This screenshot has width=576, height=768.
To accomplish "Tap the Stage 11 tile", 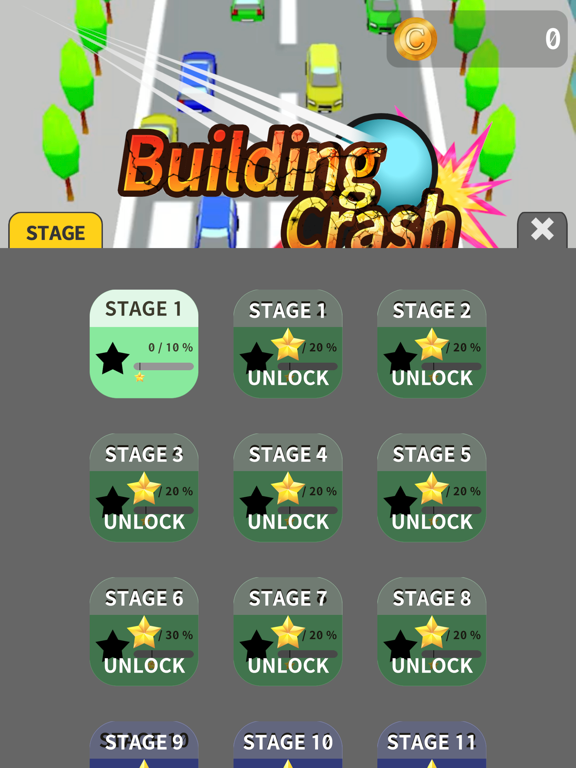I will coord(432,744).
